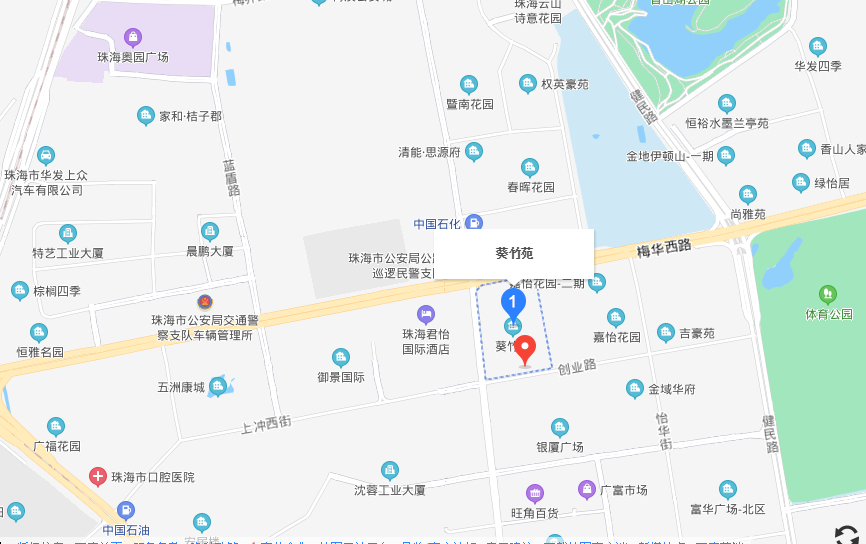Tap the 御景国际 marker
866x544 pixels.
341,358
